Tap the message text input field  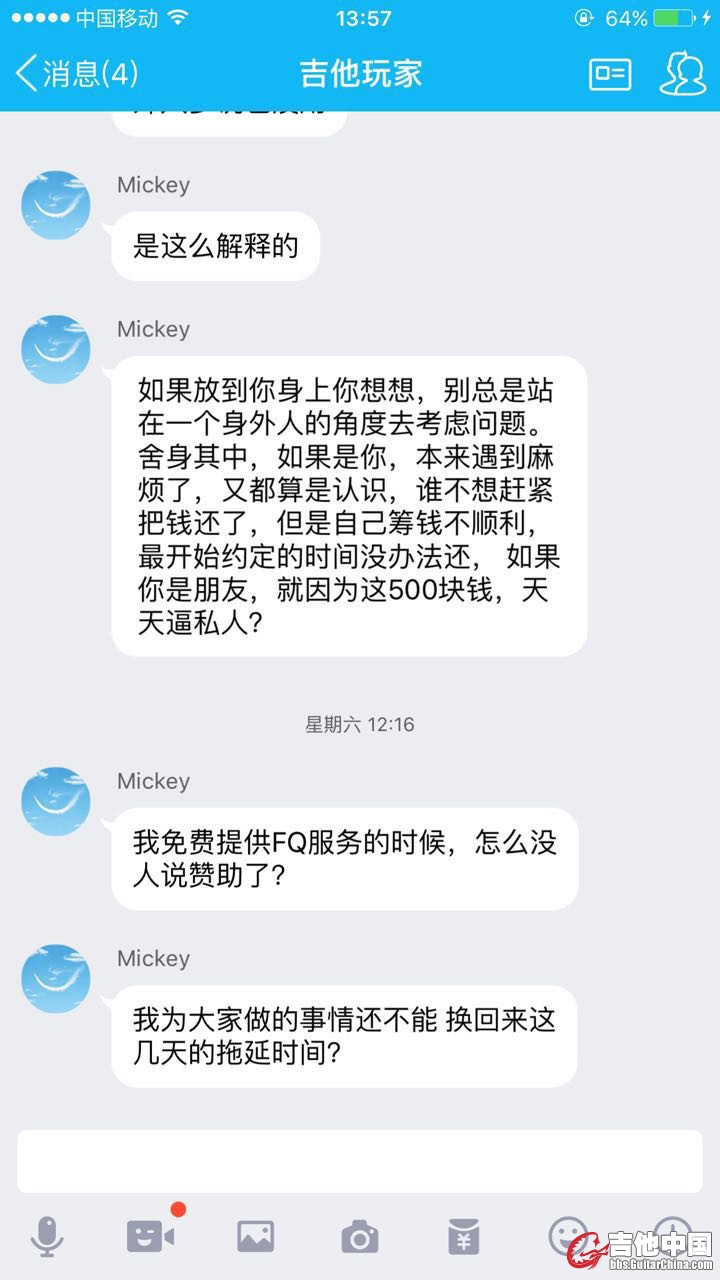click(x=360, y=1161)
